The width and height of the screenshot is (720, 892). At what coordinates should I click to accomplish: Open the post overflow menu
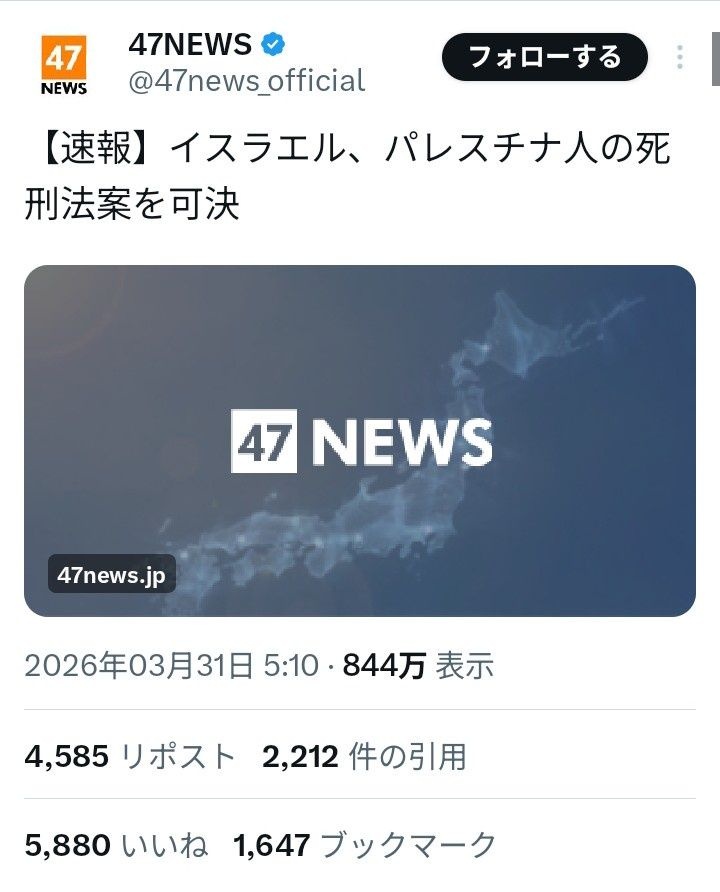coord(680,57)
